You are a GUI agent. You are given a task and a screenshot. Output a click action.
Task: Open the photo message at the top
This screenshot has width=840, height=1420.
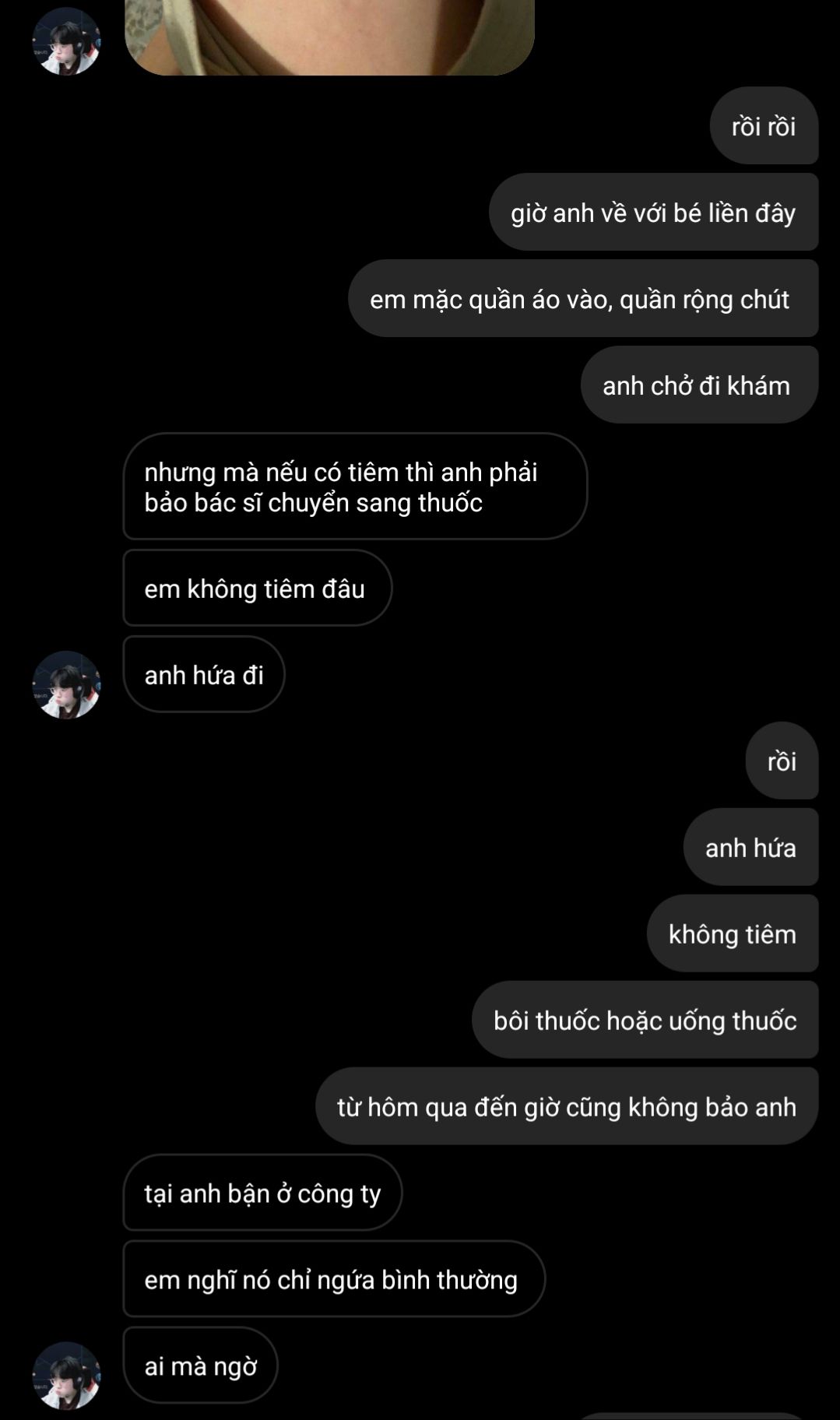coord(329,37)
